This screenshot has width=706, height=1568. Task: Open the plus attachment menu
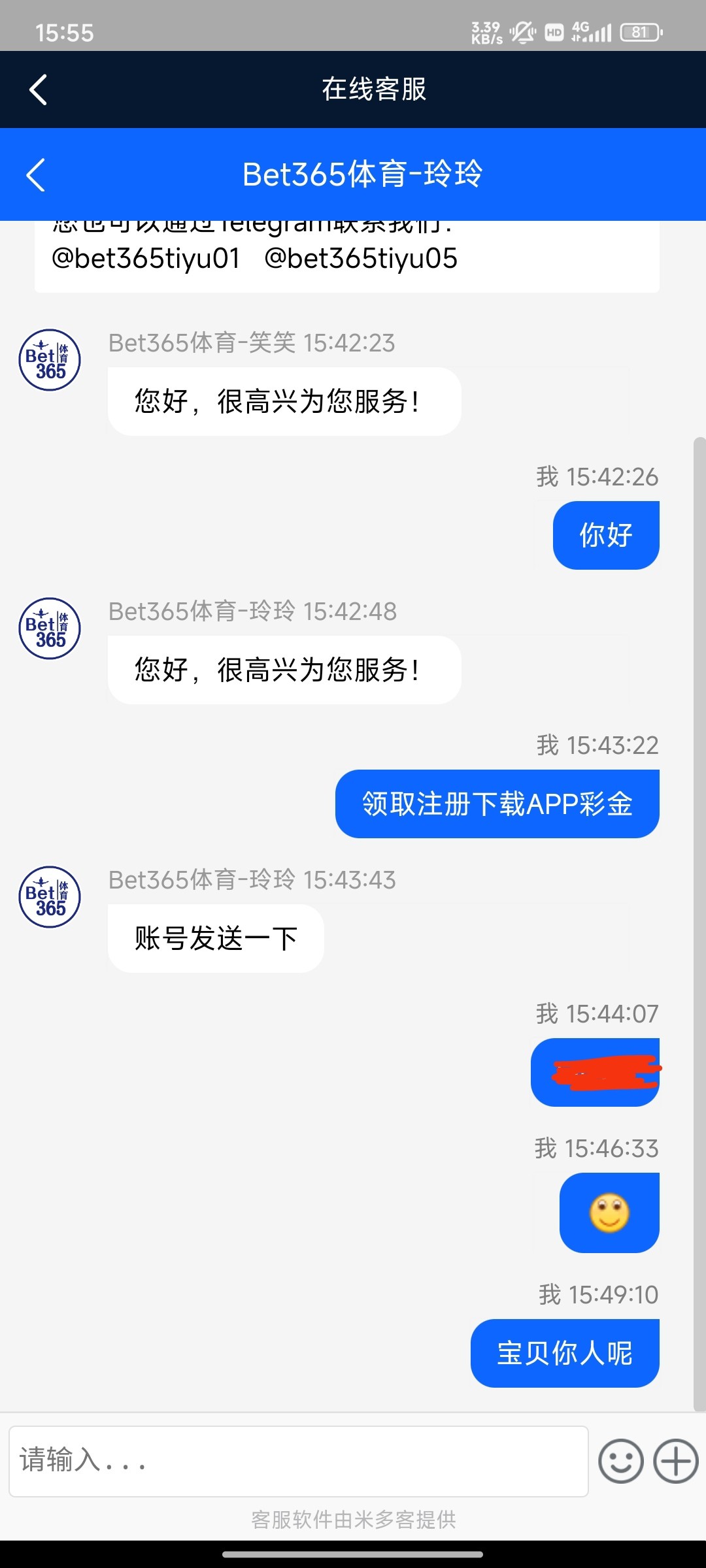point(676,1461)
